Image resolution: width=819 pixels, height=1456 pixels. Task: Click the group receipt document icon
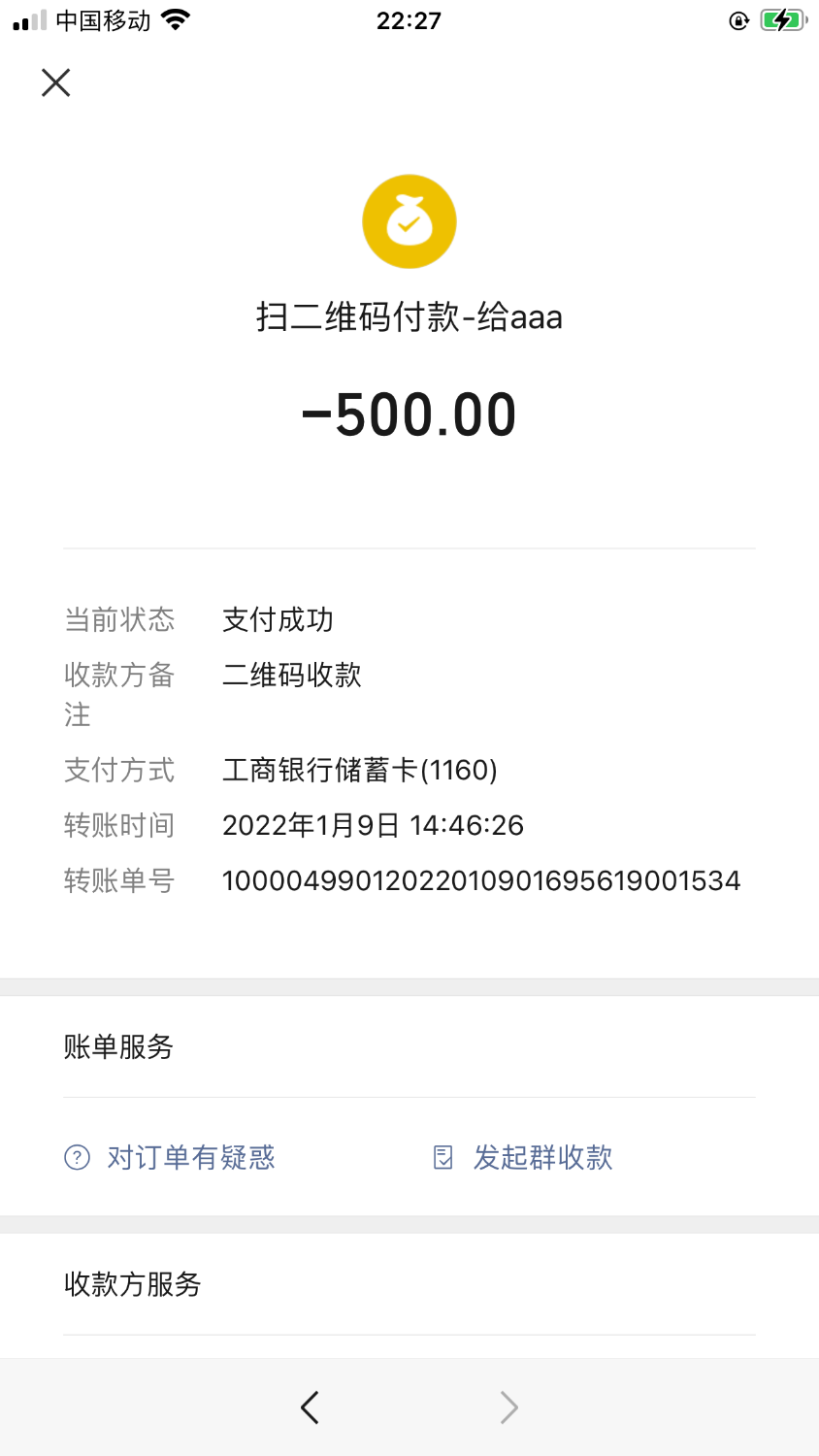click(x=444, y=1157)
